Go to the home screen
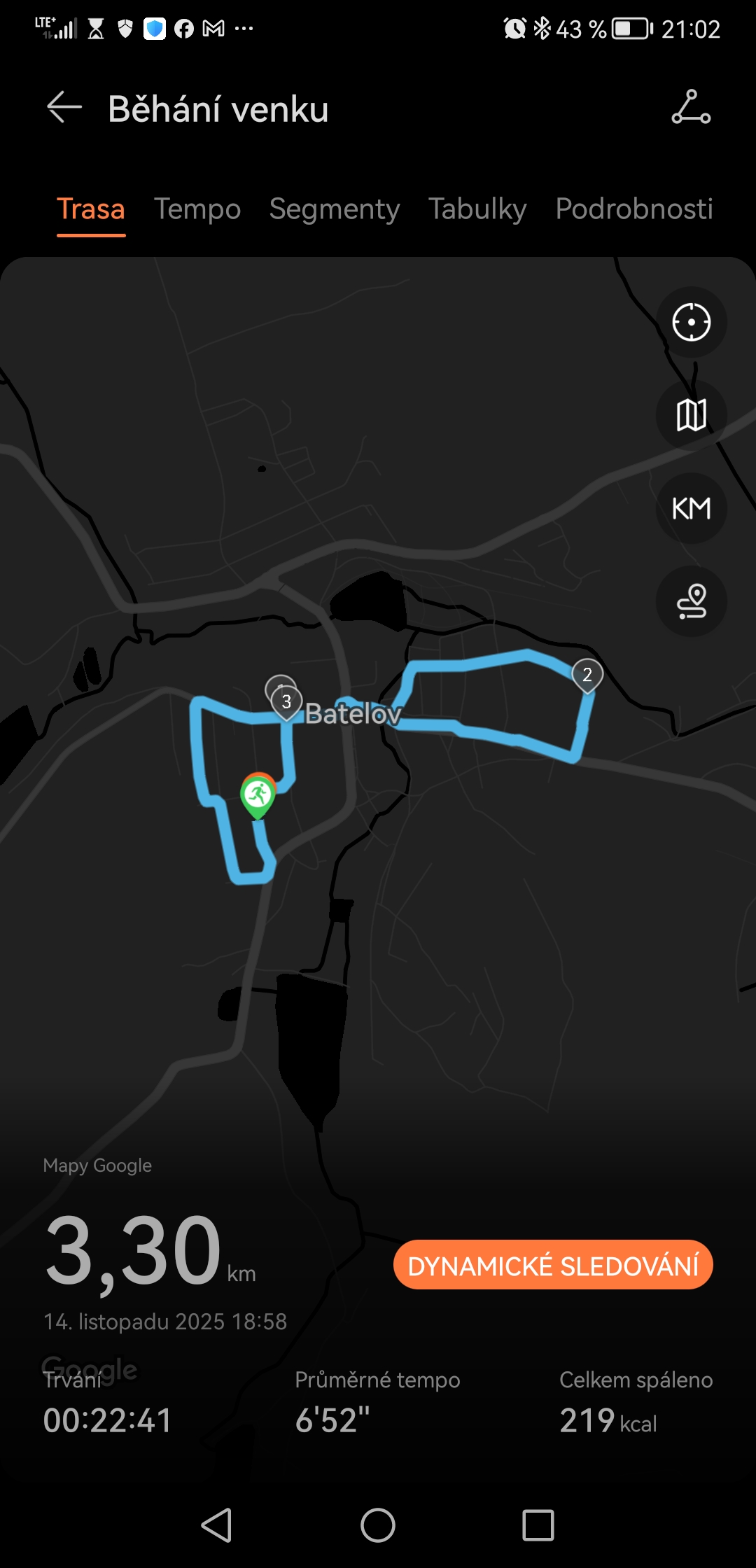This screenshot has height=1568, width=756. point(378,1525)
